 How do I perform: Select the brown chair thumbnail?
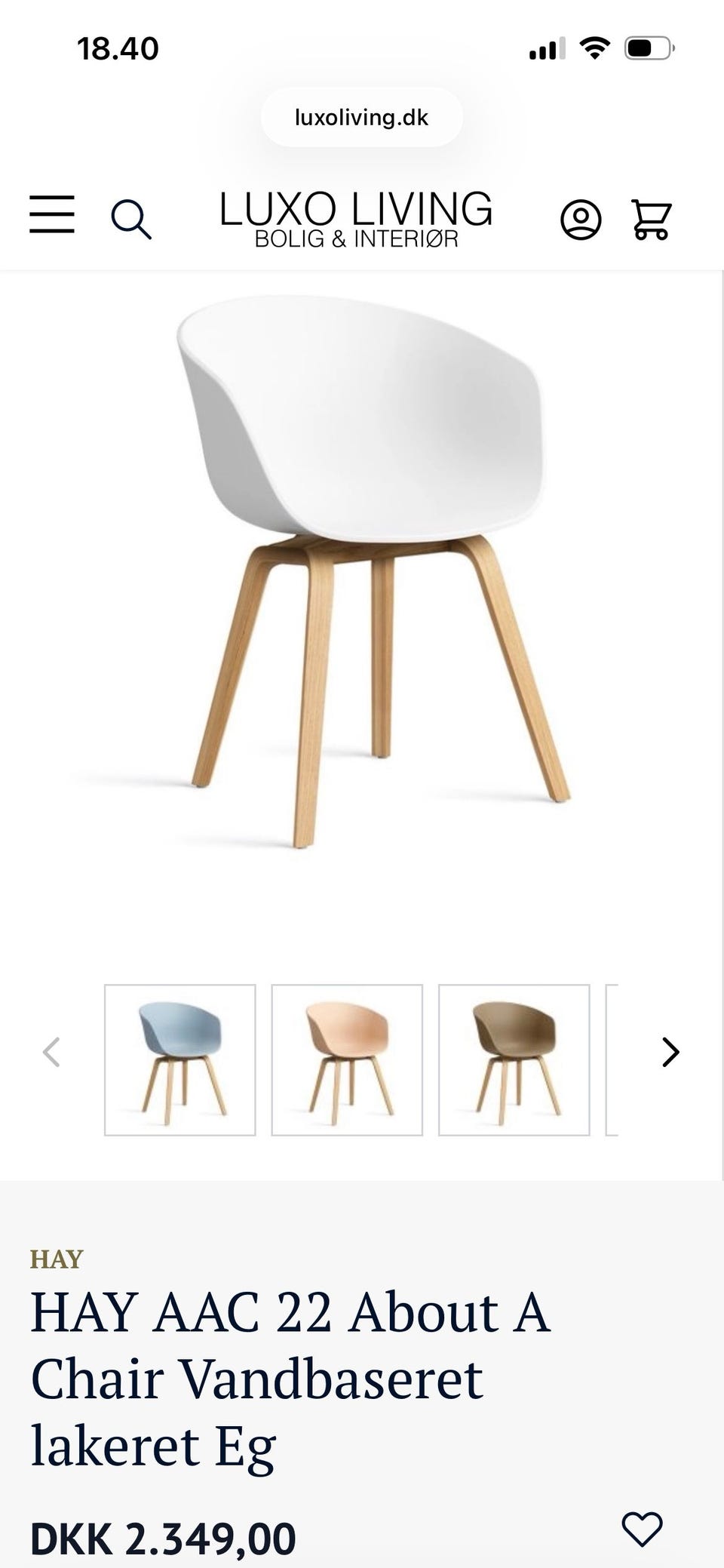tap(514, 1059)
